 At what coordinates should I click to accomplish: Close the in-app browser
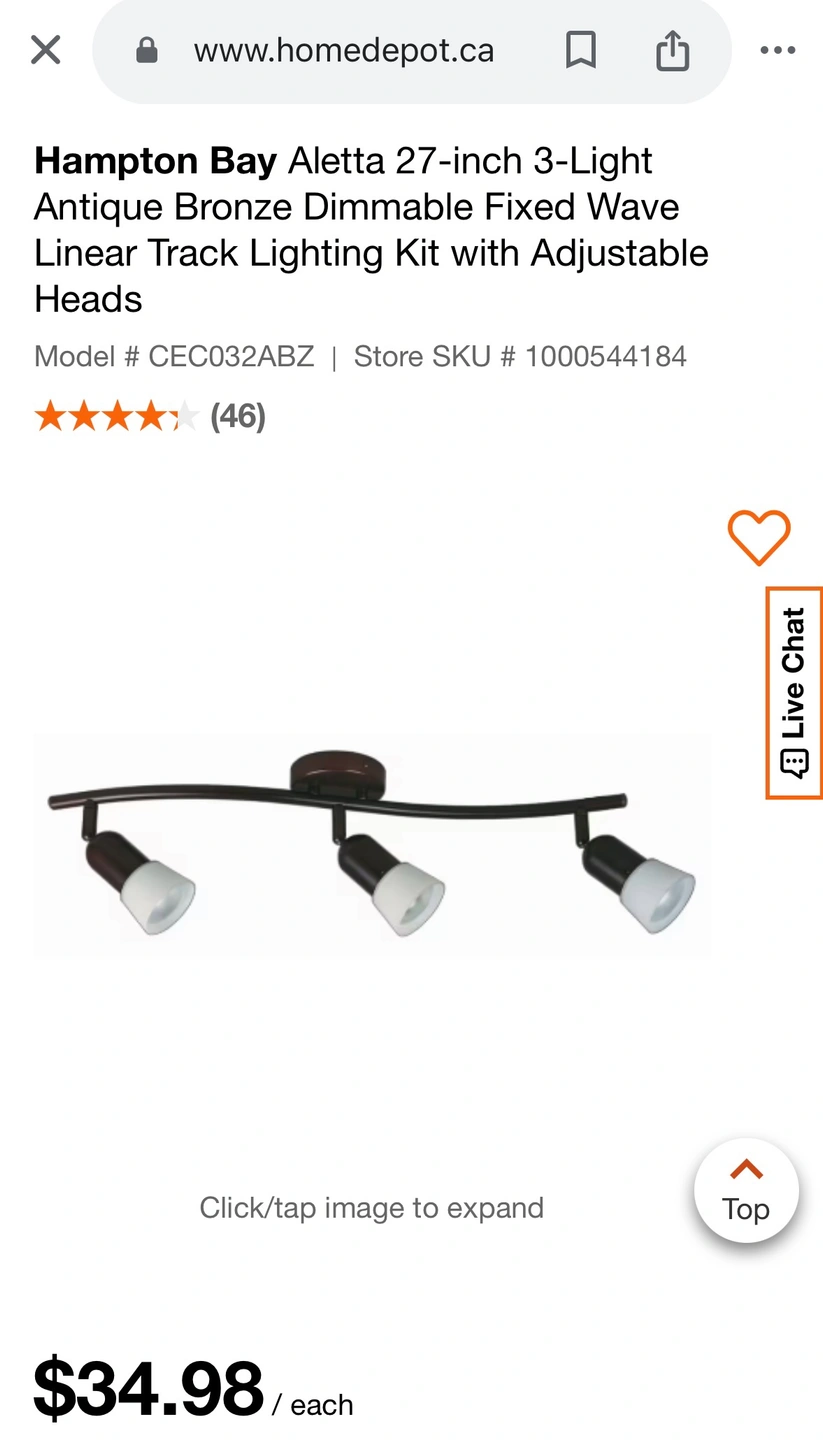46,50
